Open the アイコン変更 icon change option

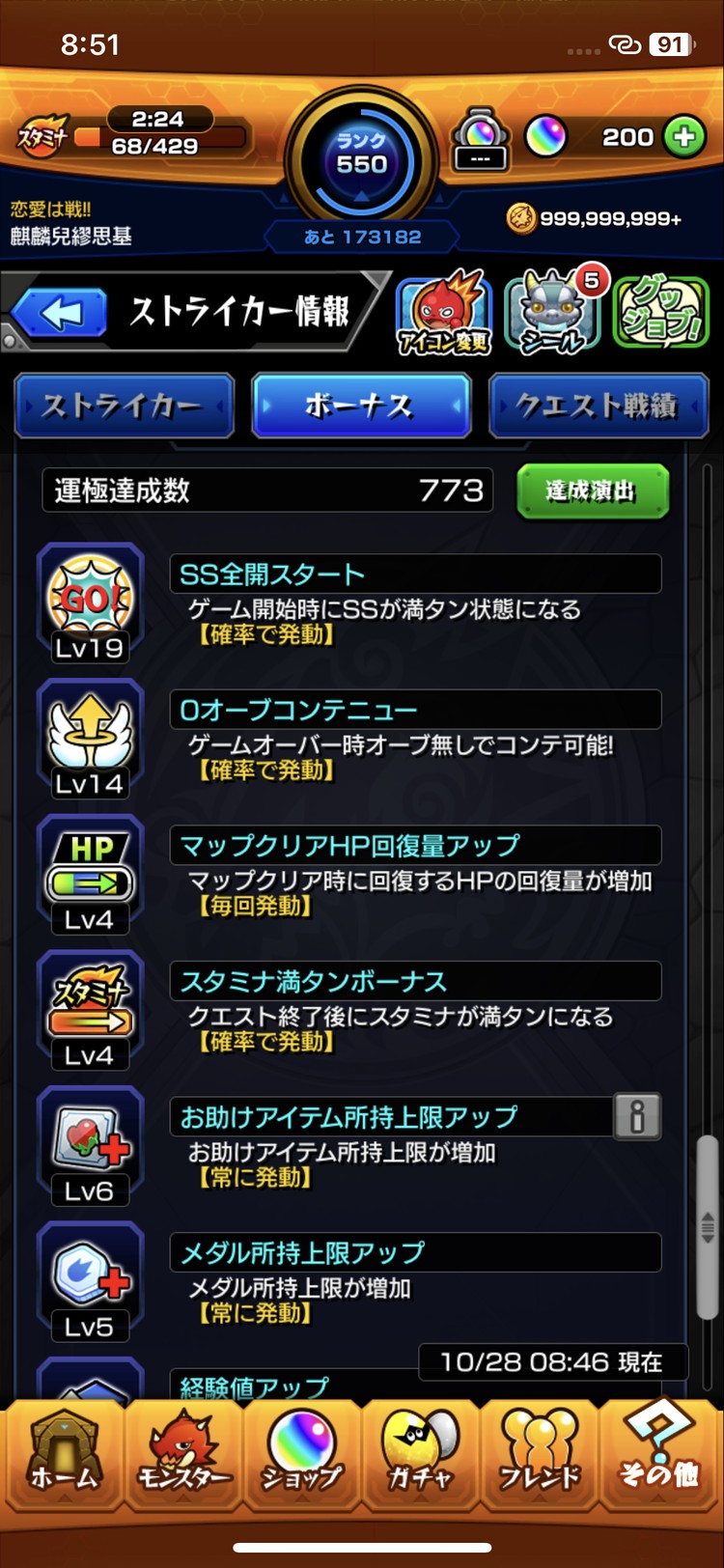[x=442, y=311]
